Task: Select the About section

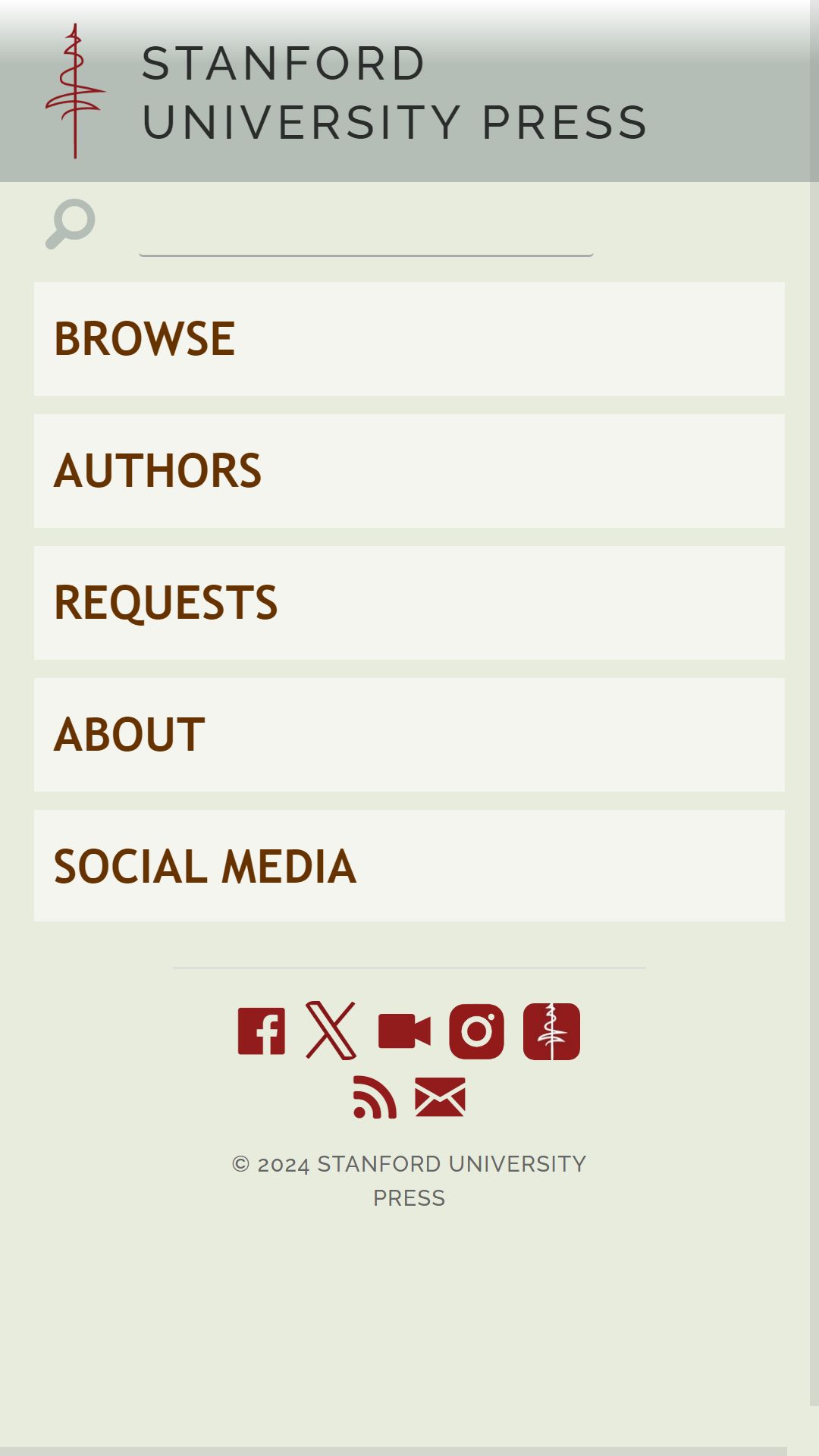Action: pos(409,735)
